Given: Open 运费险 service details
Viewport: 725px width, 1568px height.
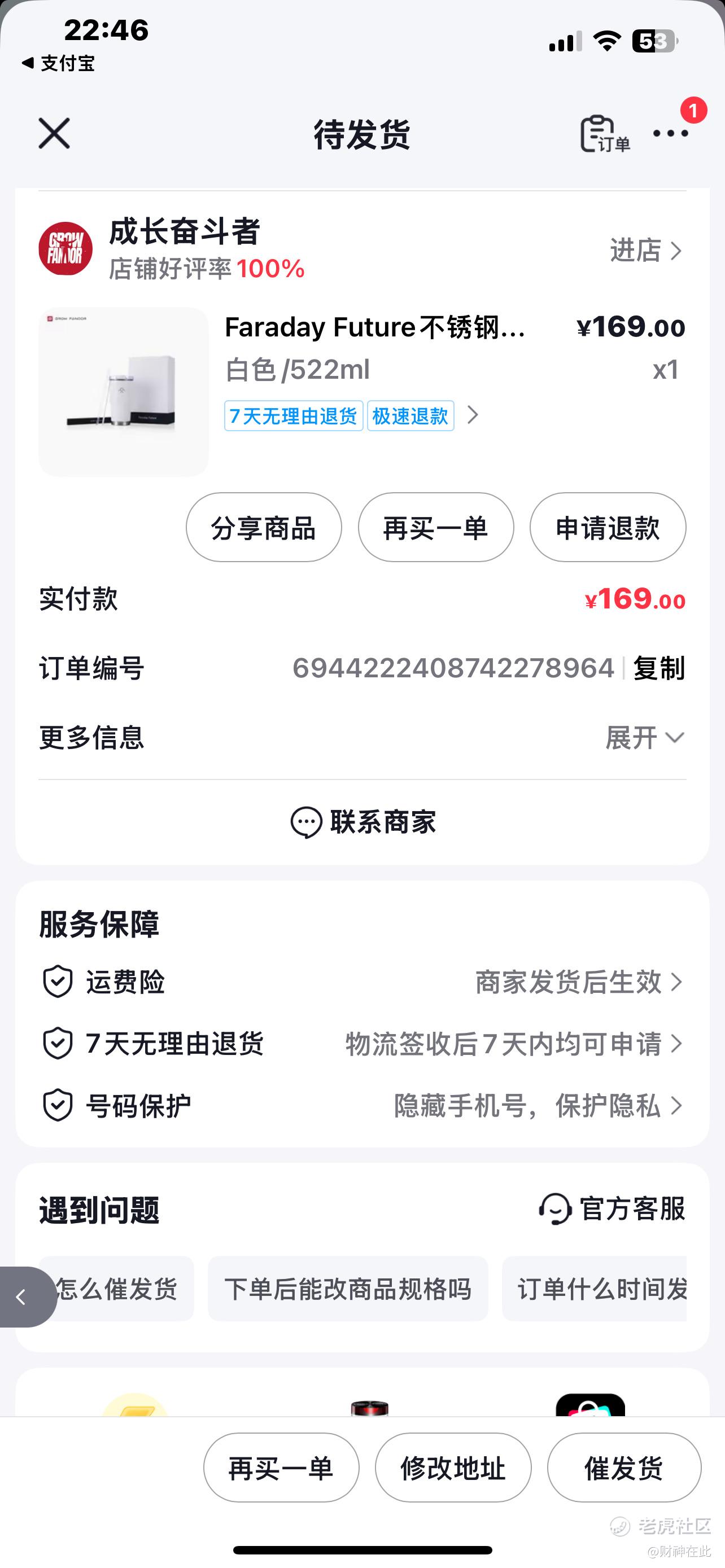Looking at the screenshot, I should pyautogui.click(x=362, y=982).
